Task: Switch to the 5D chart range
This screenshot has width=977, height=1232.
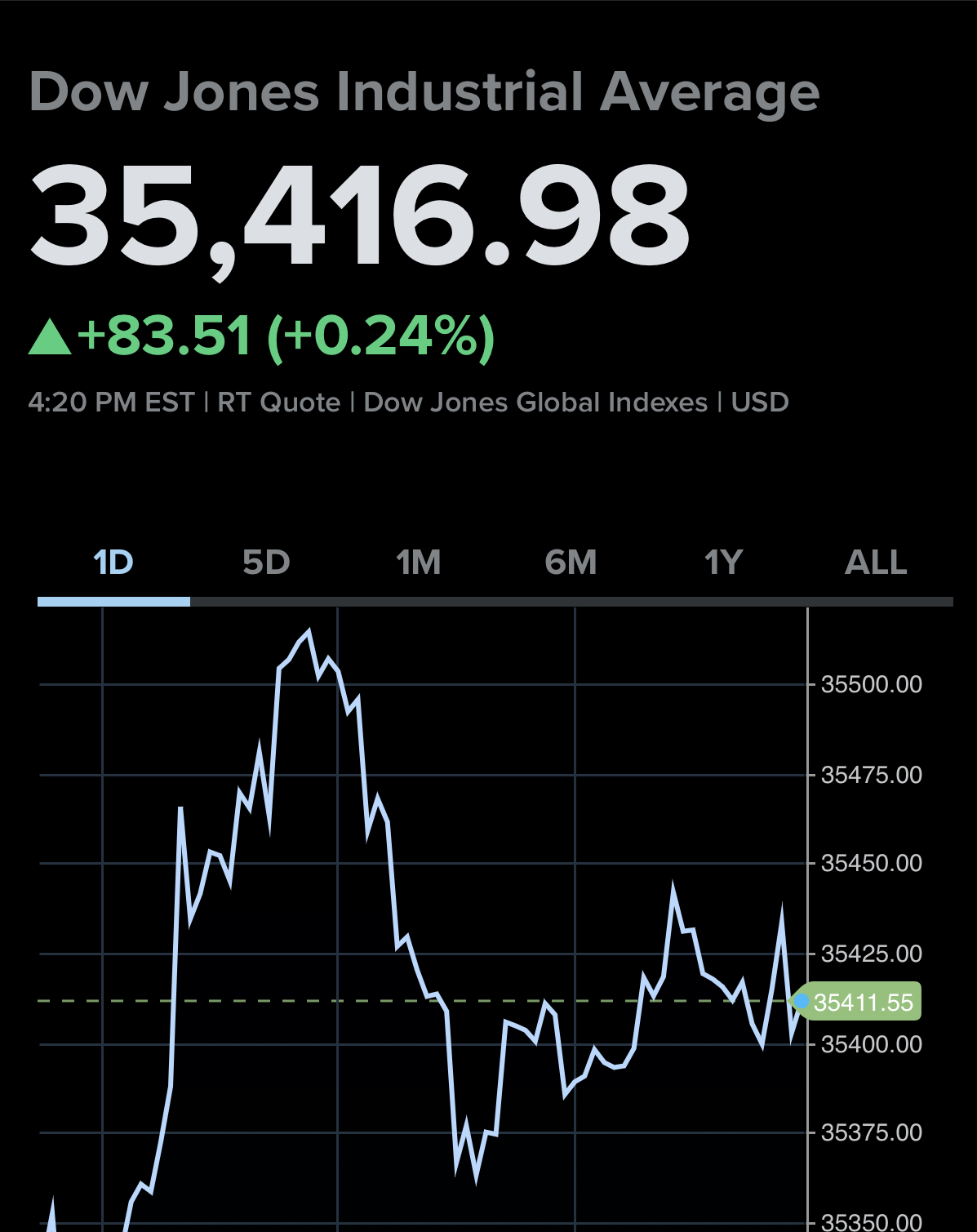Action: [266, 563]
